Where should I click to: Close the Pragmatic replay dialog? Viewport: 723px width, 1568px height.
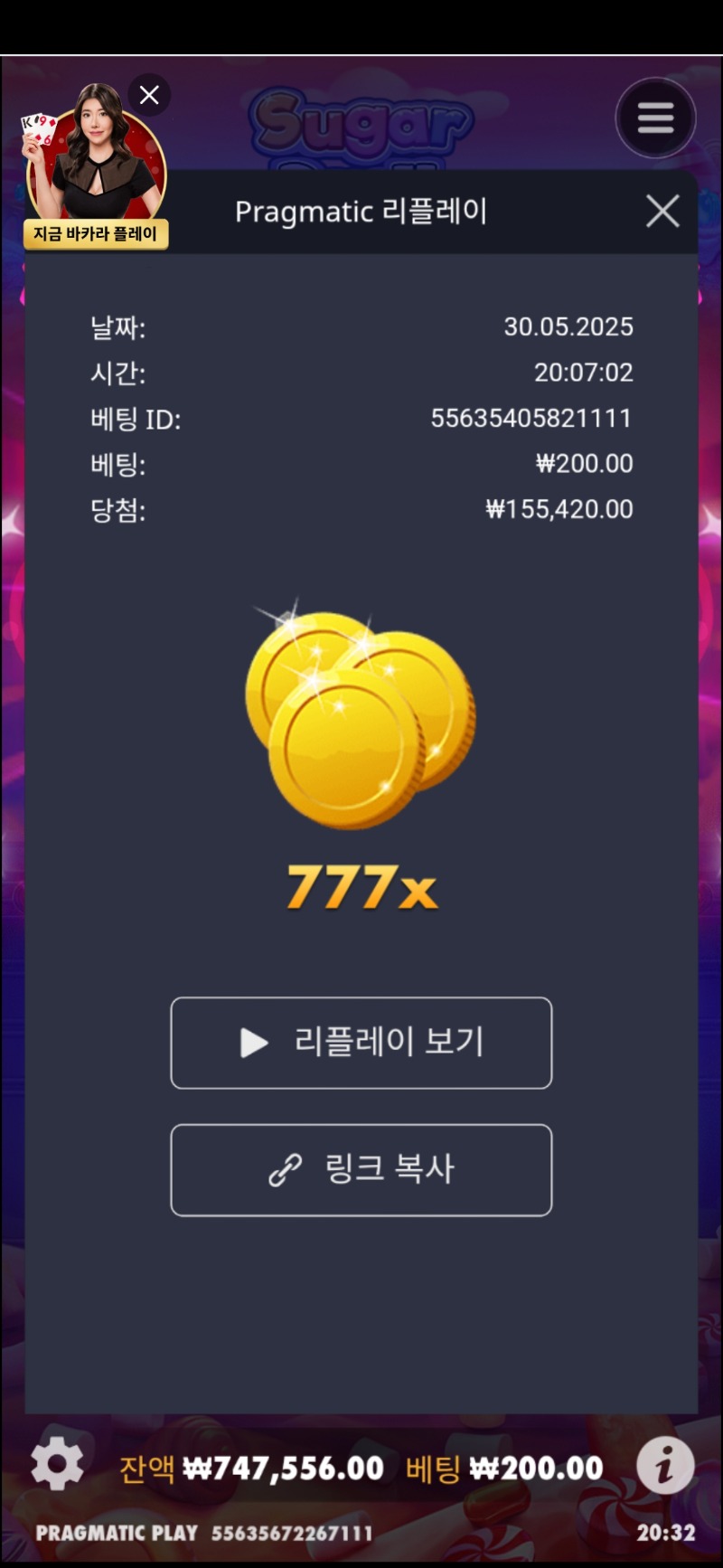coord(662,212)
